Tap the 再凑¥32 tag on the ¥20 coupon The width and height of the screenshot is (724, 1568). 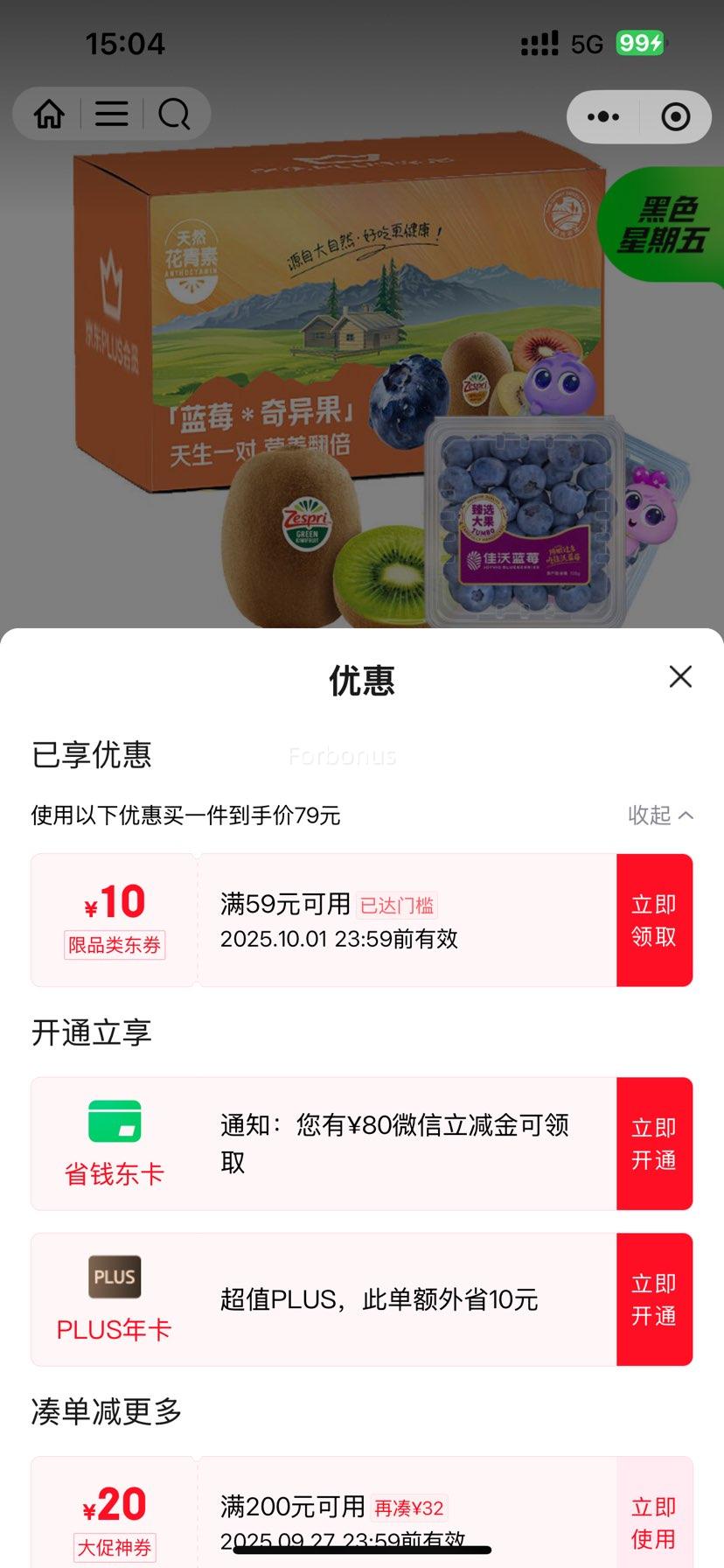[411, 1508]
